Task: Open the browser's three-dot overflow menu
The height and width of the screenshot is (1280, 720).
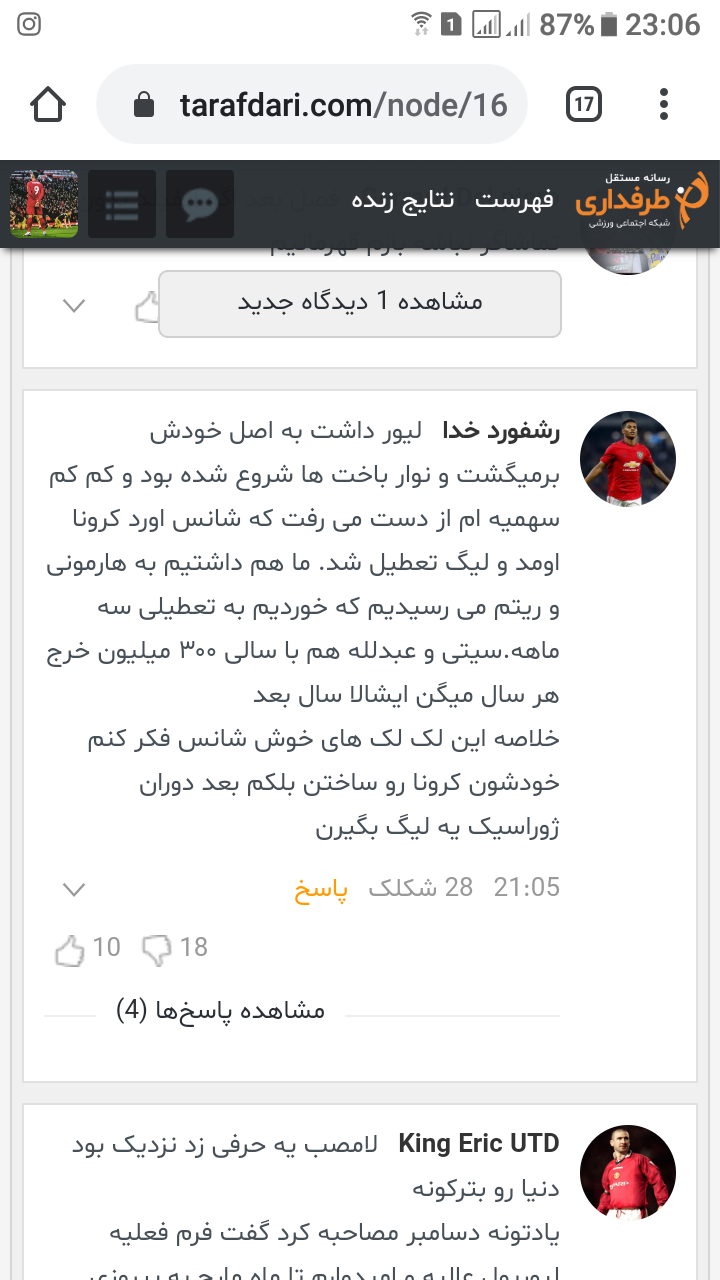Action: (664, 104)
